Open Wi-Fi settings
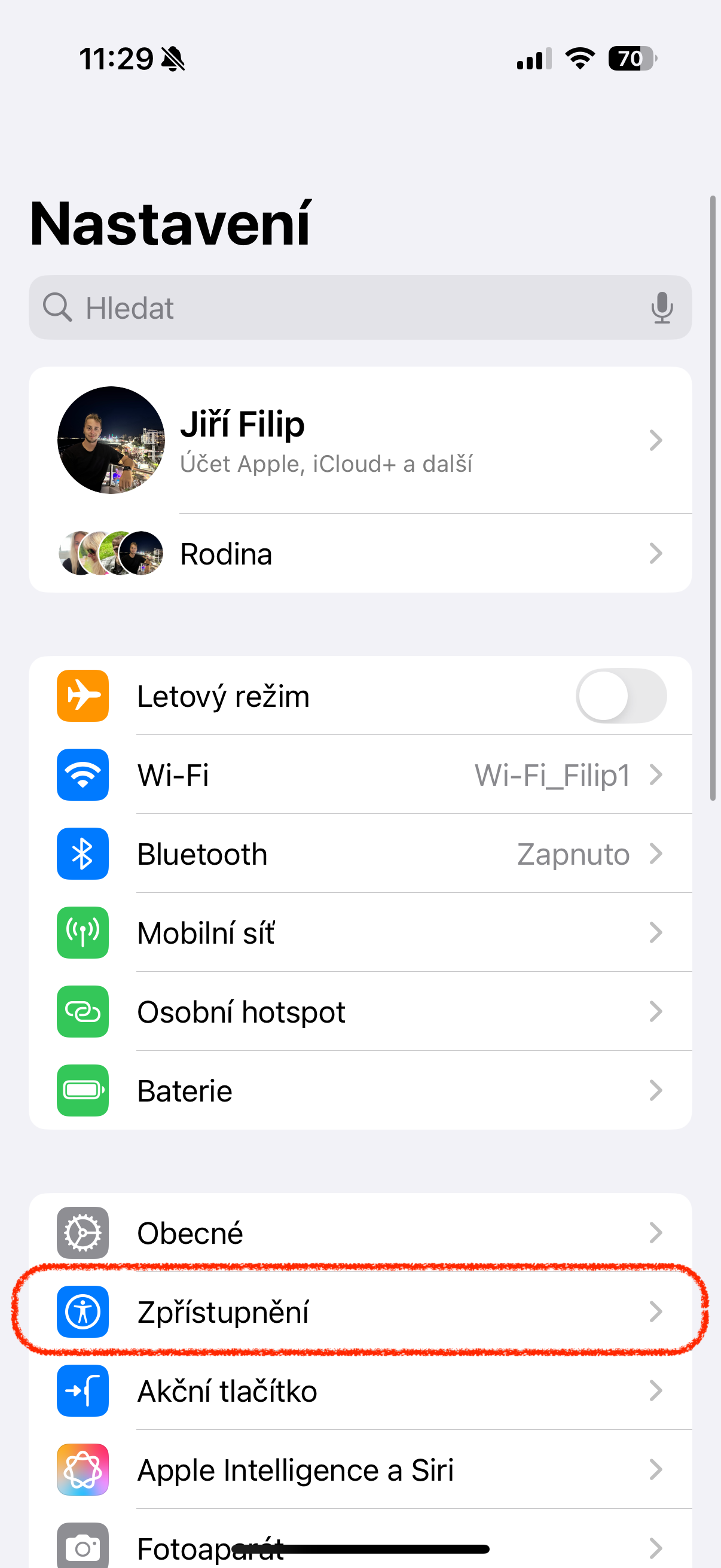 (x=360, y=775)
